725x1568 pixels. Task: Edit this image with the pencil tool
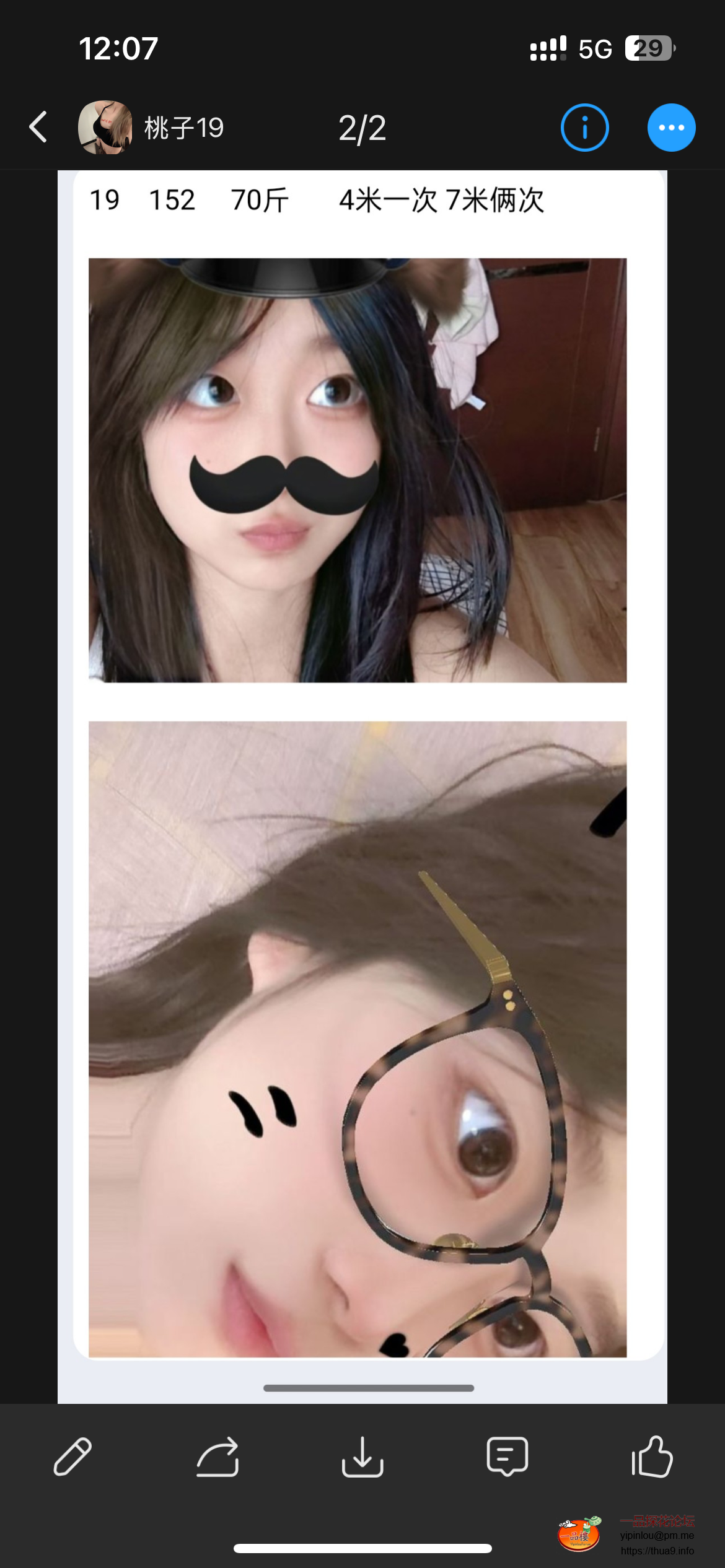72,1457
